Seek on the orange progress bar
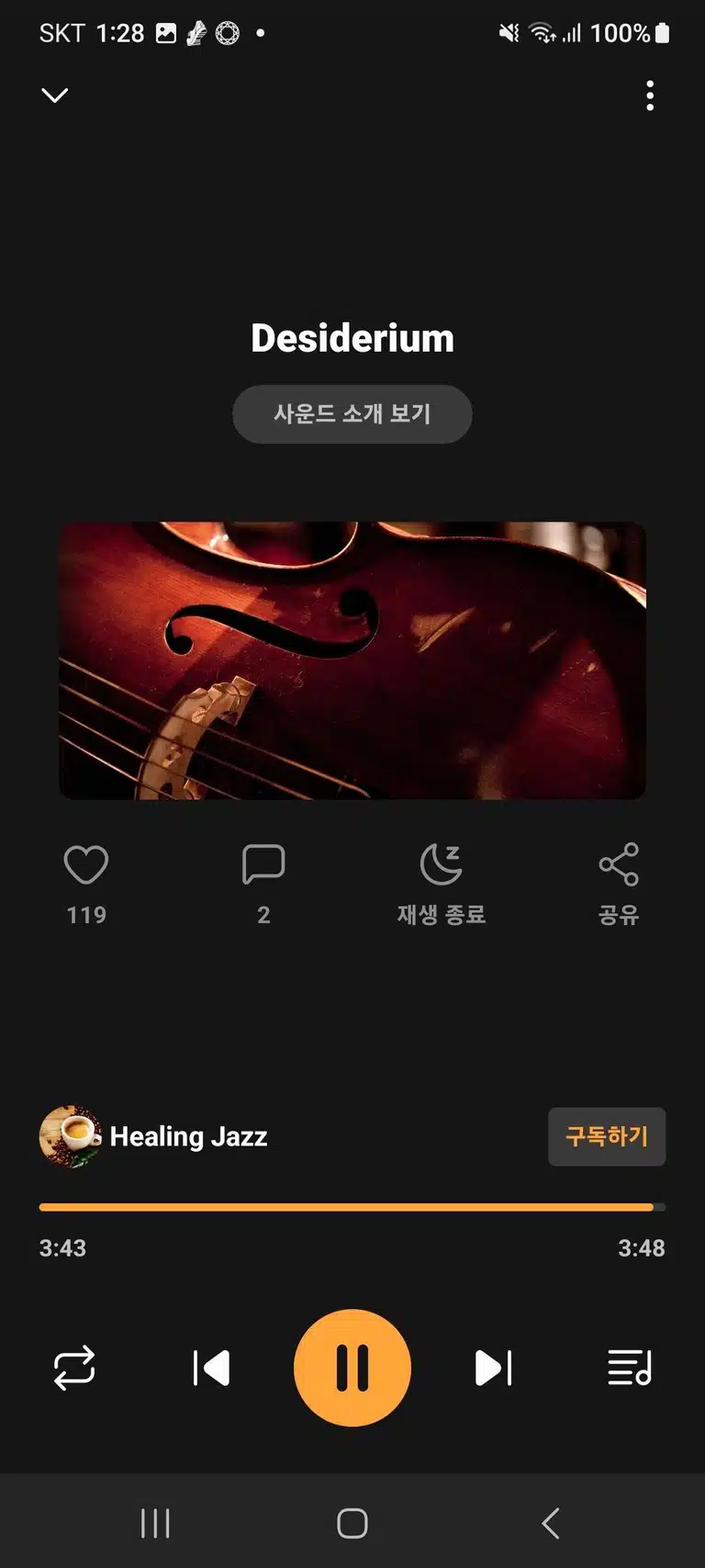The width and height of the screenshot is (705, 1568). pos(352,1207)
